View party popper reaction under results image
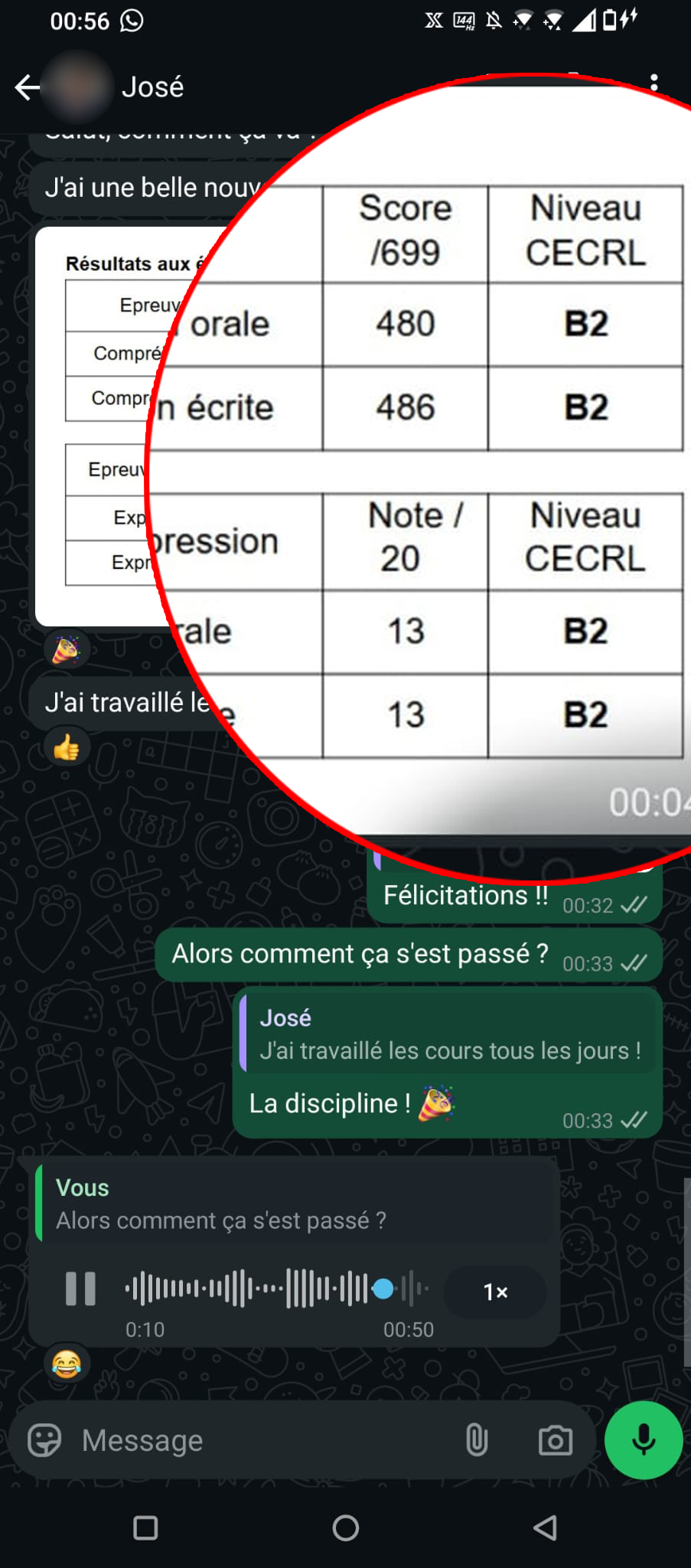 click(x=67, y=649)
